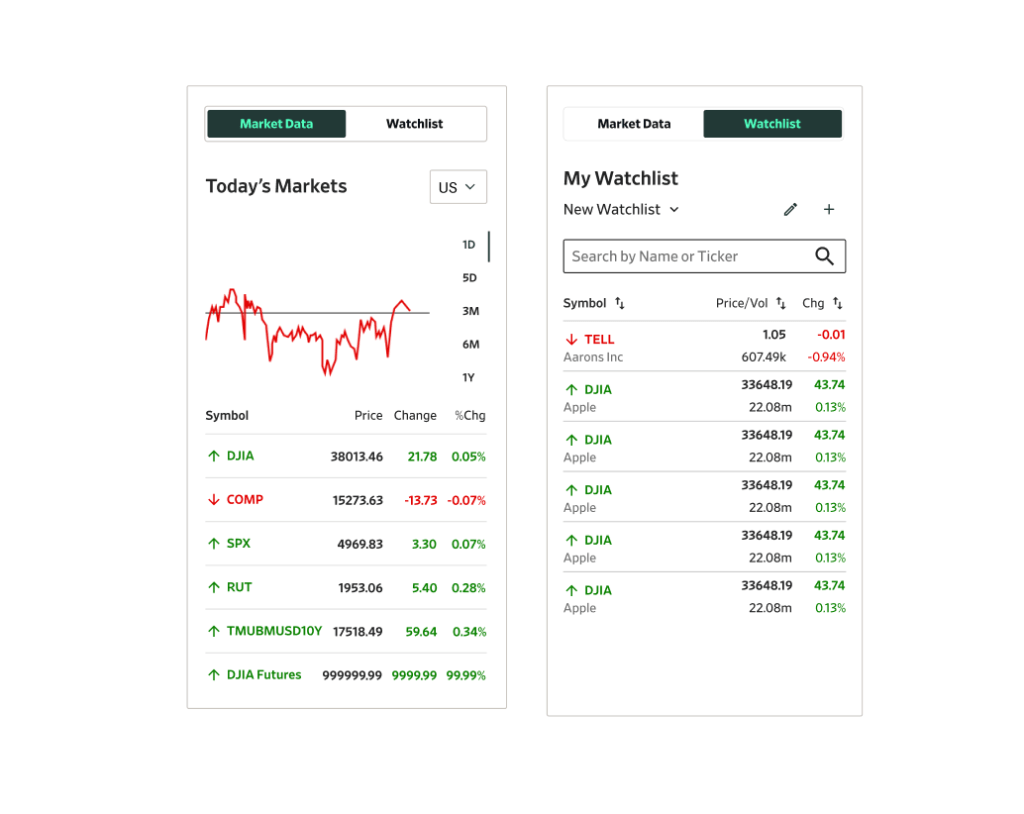This screenshot has width=1024, height=814.
Task: Open the RUT index row
Action: [345, 588]
